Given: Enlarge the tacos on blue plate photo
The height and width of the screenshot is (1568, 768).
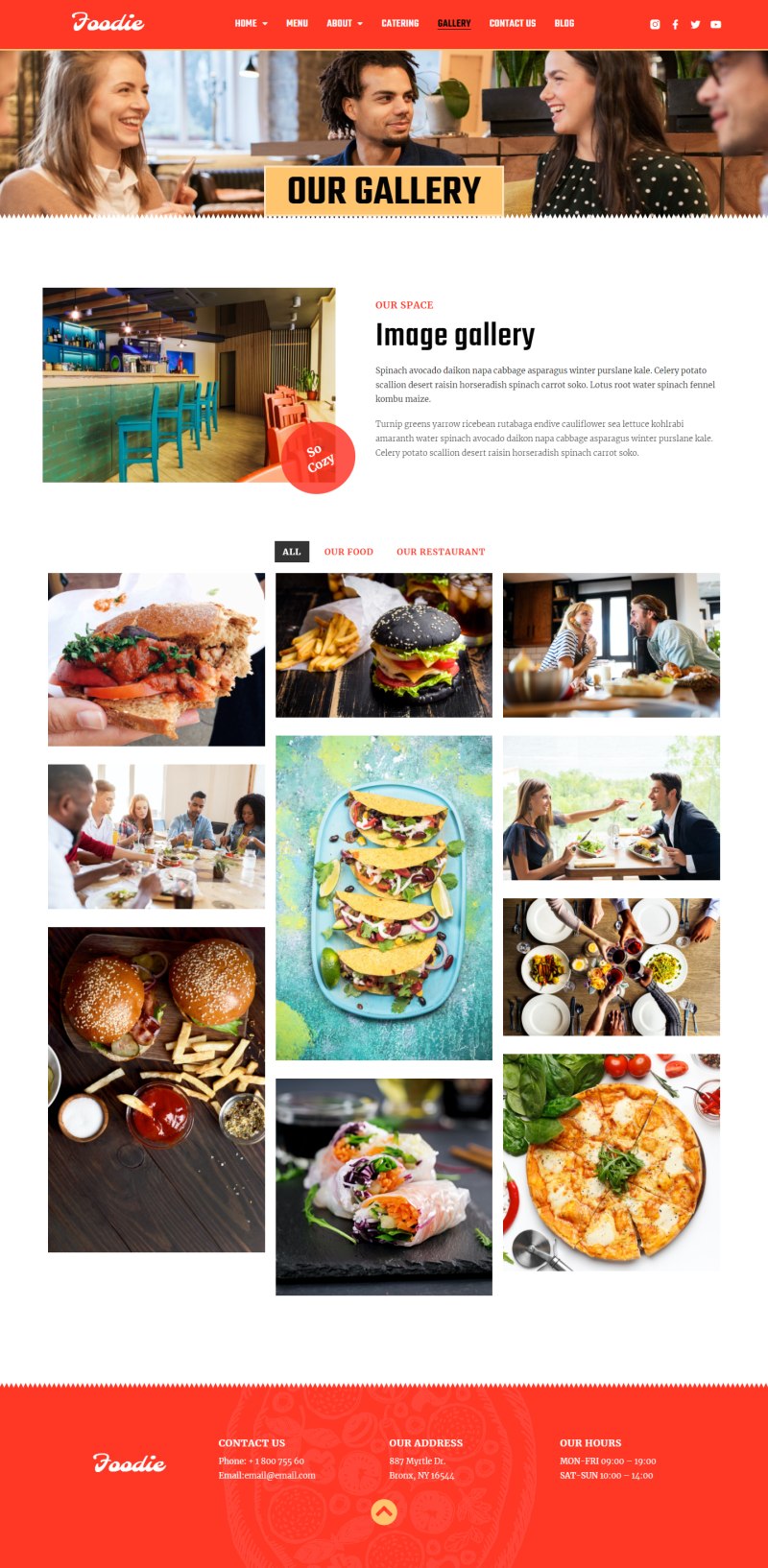Looking at the screenshot, I should coord(383,897).
